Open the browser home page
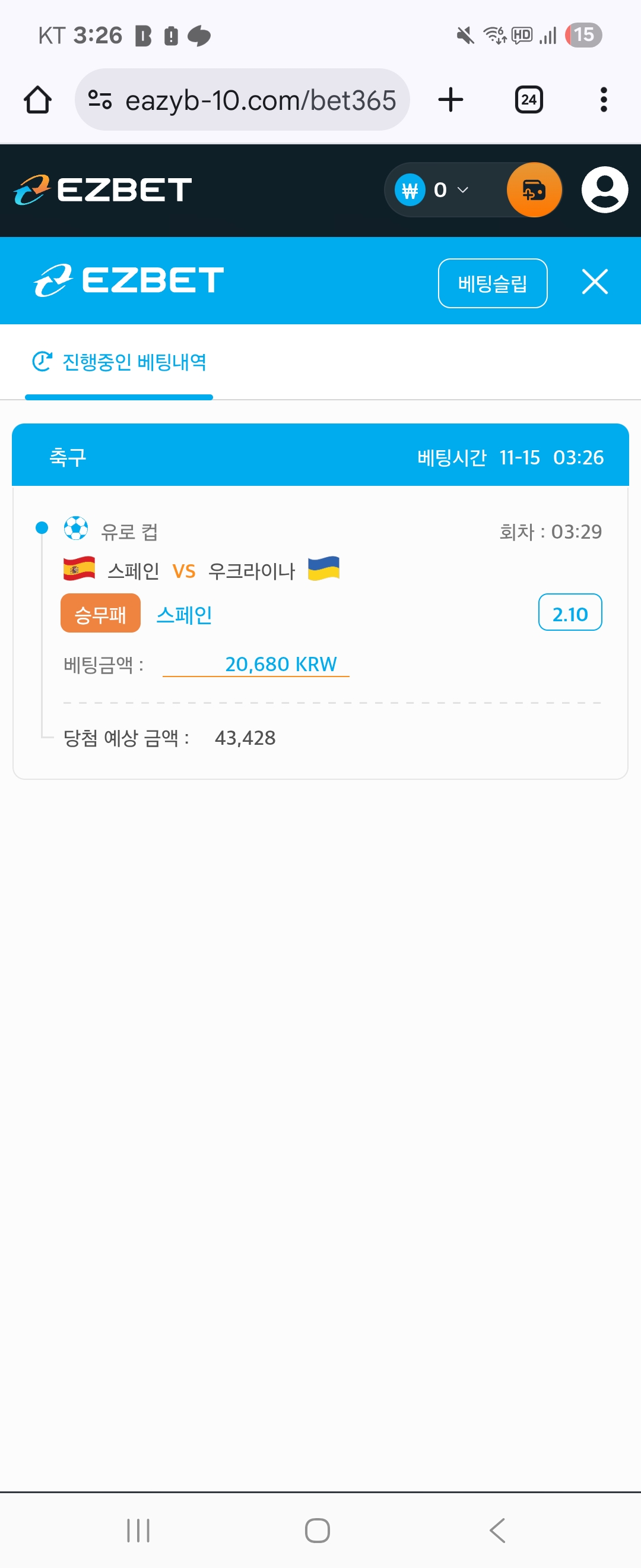This screenshot has width=641, height=1568. 38,100
